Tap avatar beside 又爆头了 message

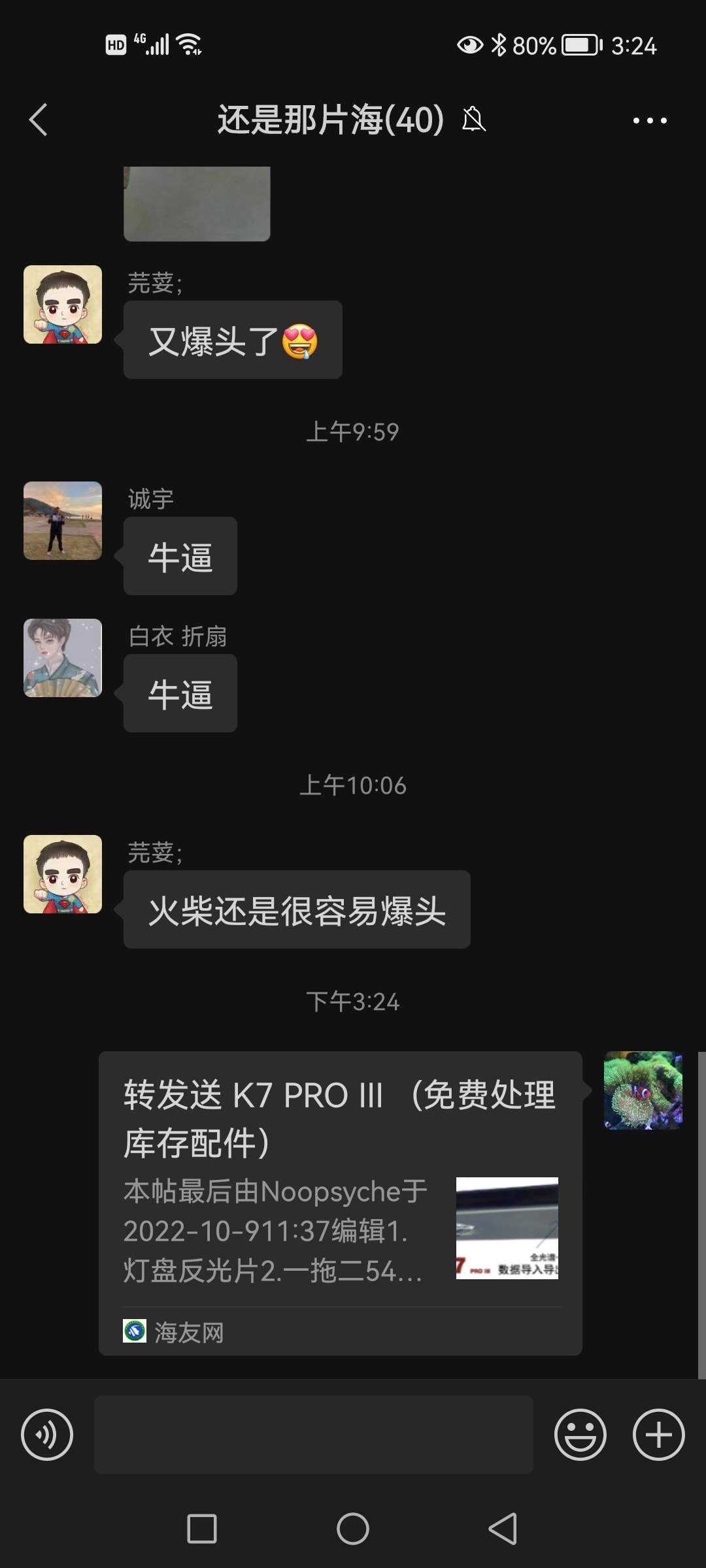point(63,304)
